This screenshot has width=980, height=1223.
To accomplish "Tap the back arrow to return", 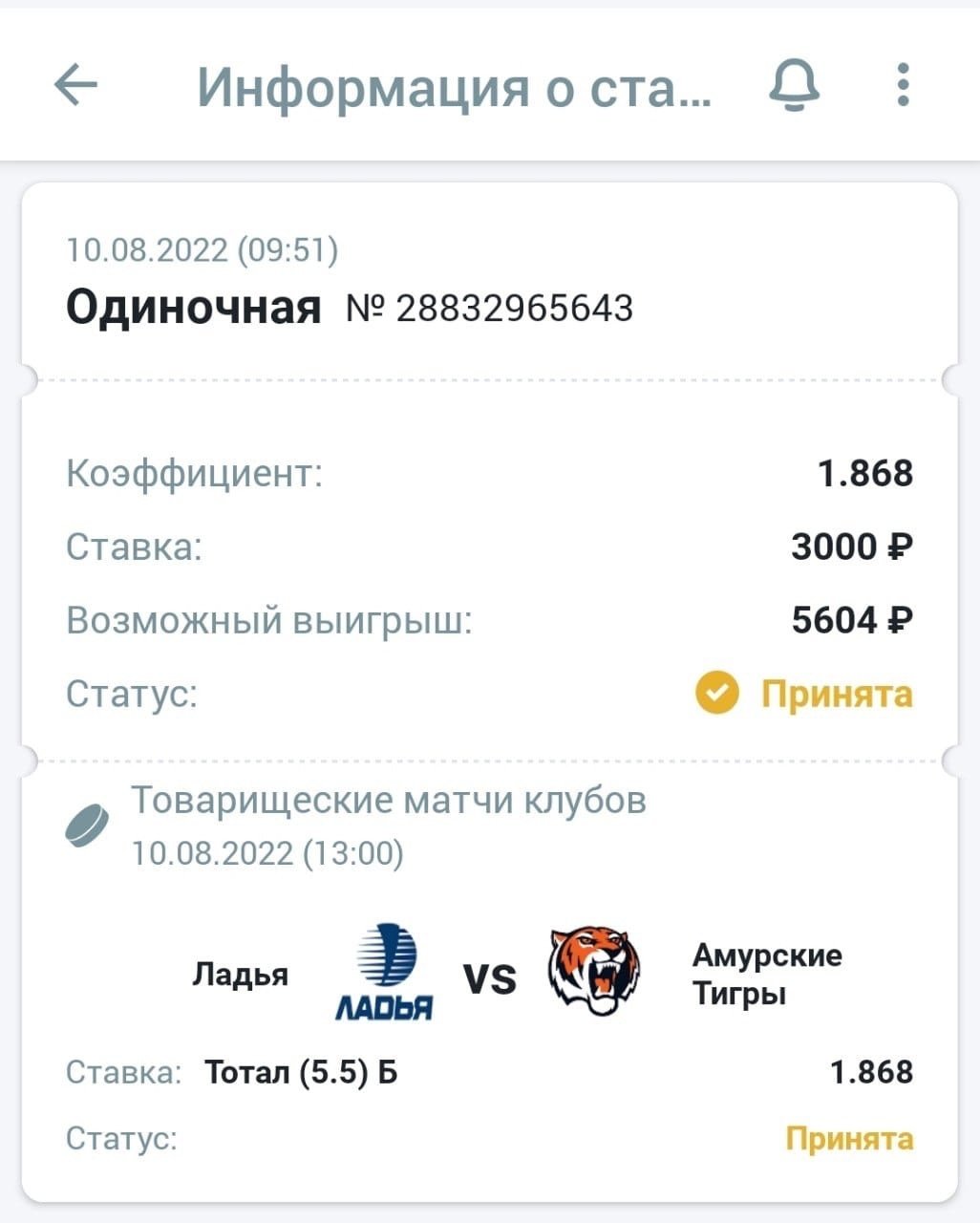I will [74, 85].
